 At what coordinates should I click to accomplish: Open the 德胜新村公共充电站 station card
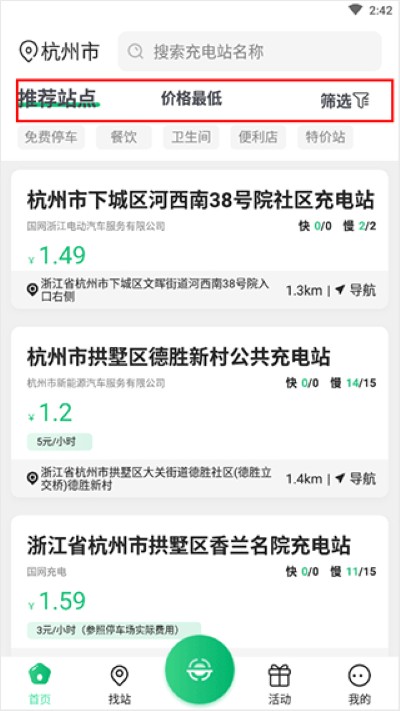pyautogui.click(x=200, y=412)
